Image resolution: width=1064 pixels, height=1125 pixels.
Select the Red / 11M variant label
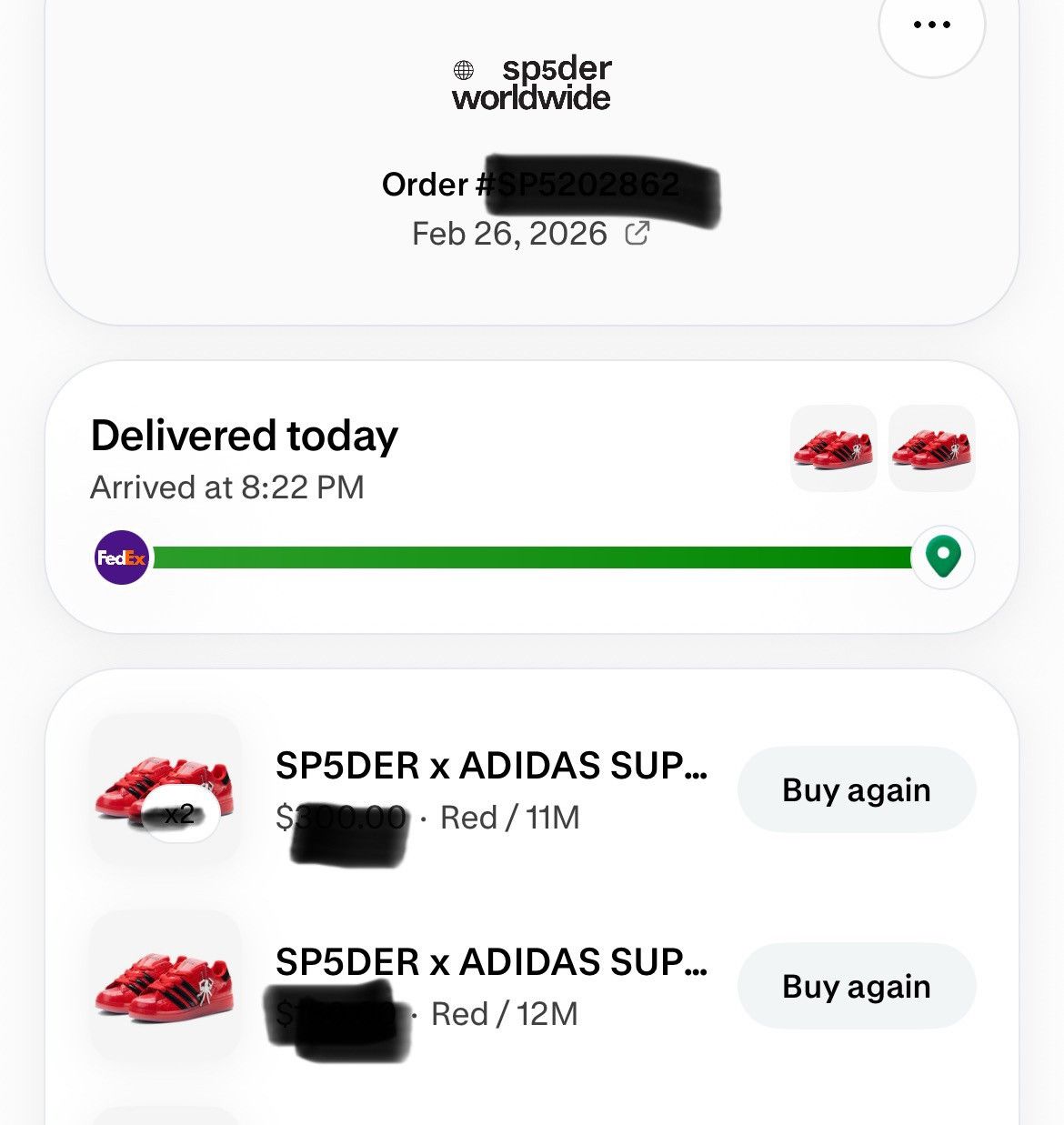512,818
